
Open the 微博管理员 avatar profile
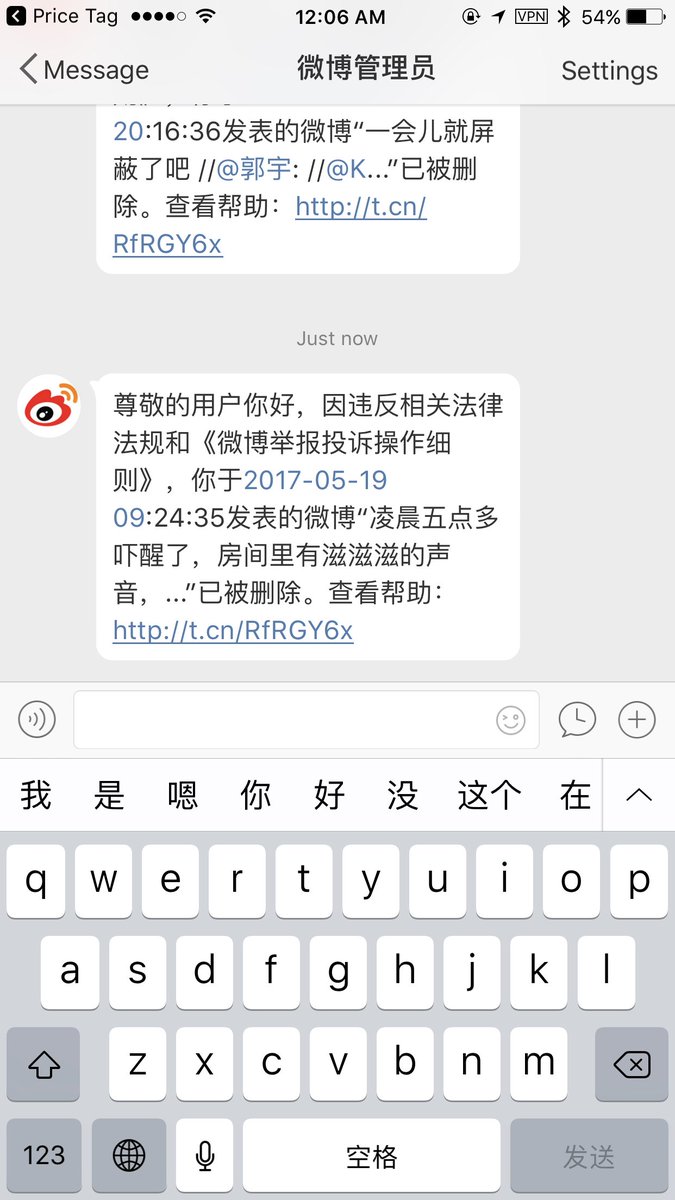[x=49, y=406]
